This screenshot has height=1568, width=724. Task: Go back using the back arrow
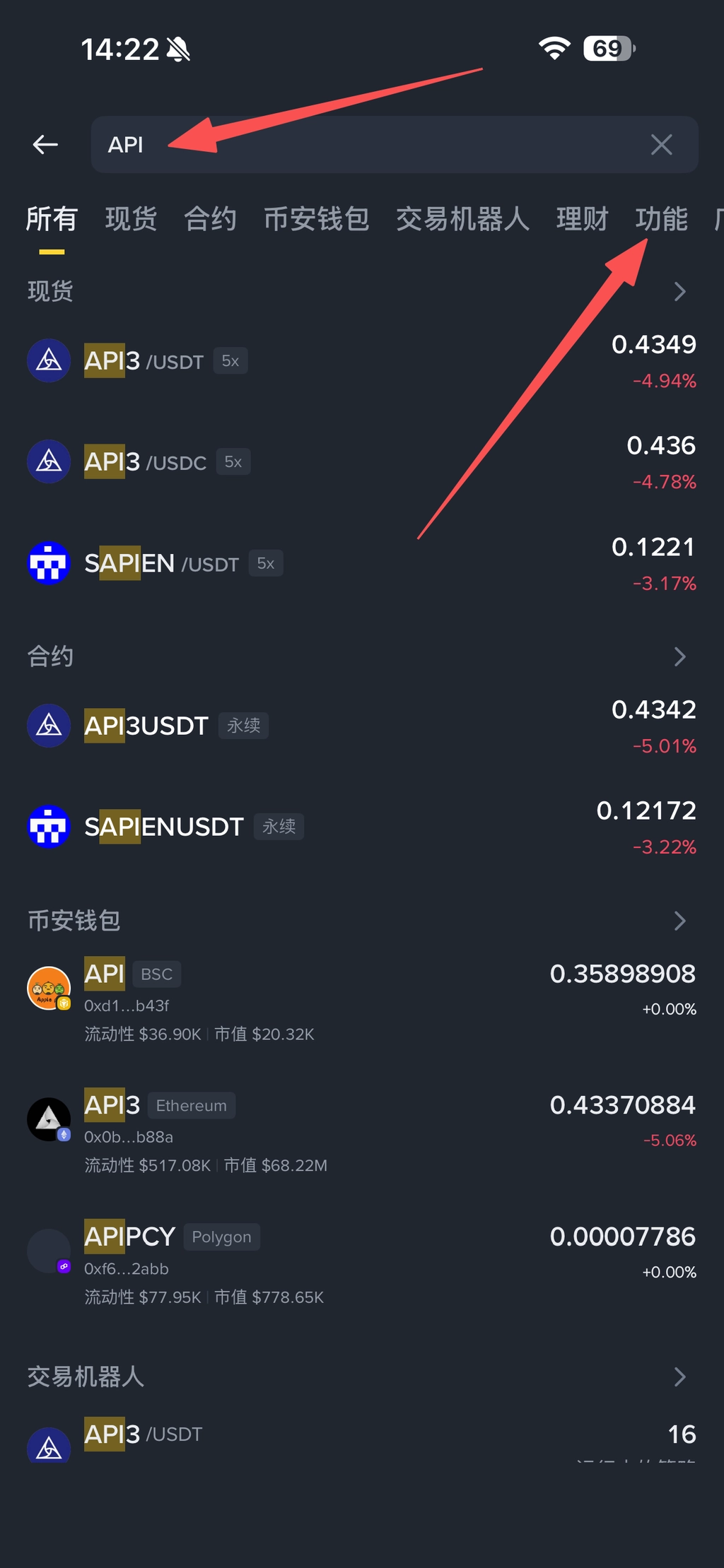(45, 145)
